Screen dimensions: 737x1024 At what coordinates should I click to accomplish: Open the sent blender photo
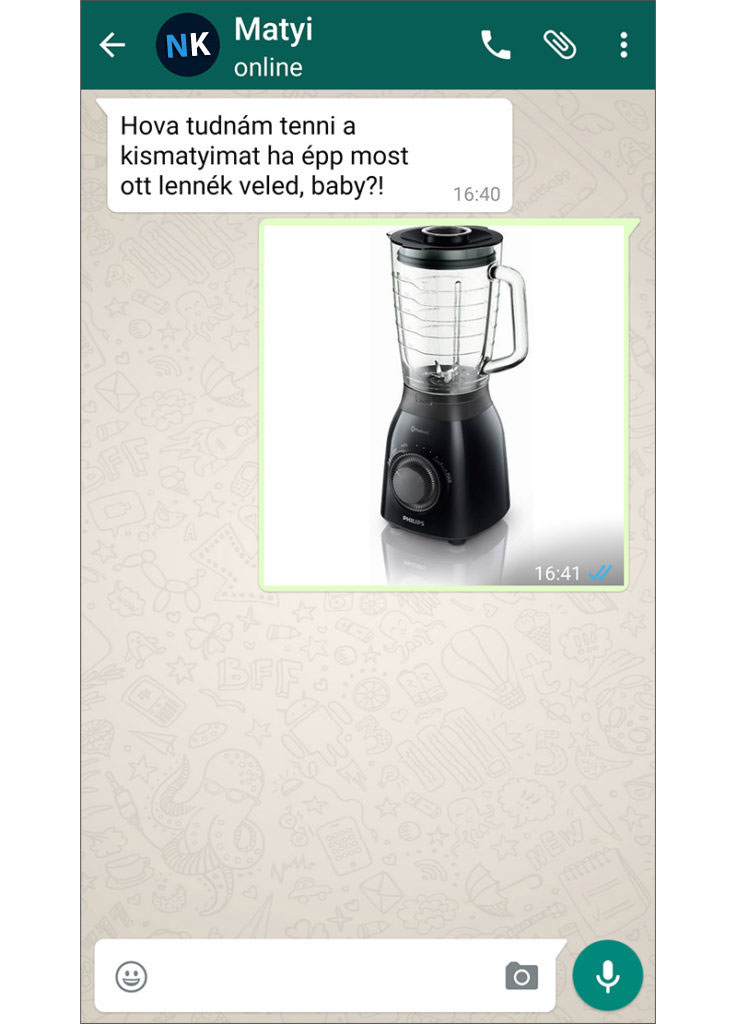444,405
